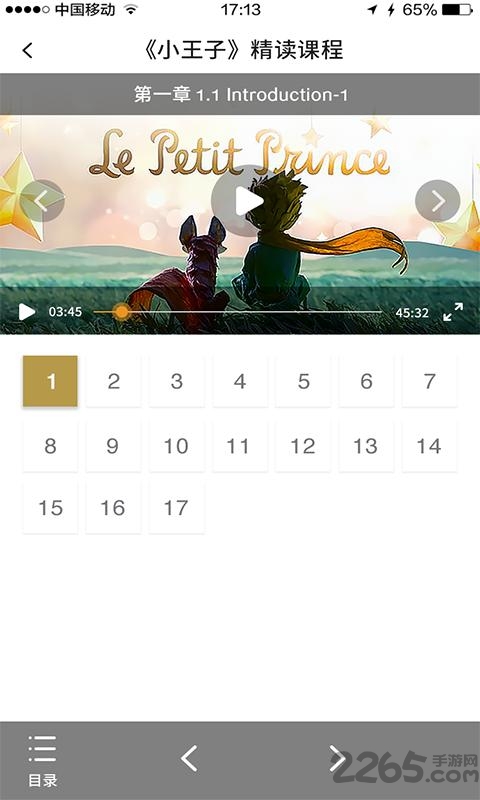The height and width of the screenshot is (800, 480).
Task: Open lesson 5
Action: click(x=303, y=381)
